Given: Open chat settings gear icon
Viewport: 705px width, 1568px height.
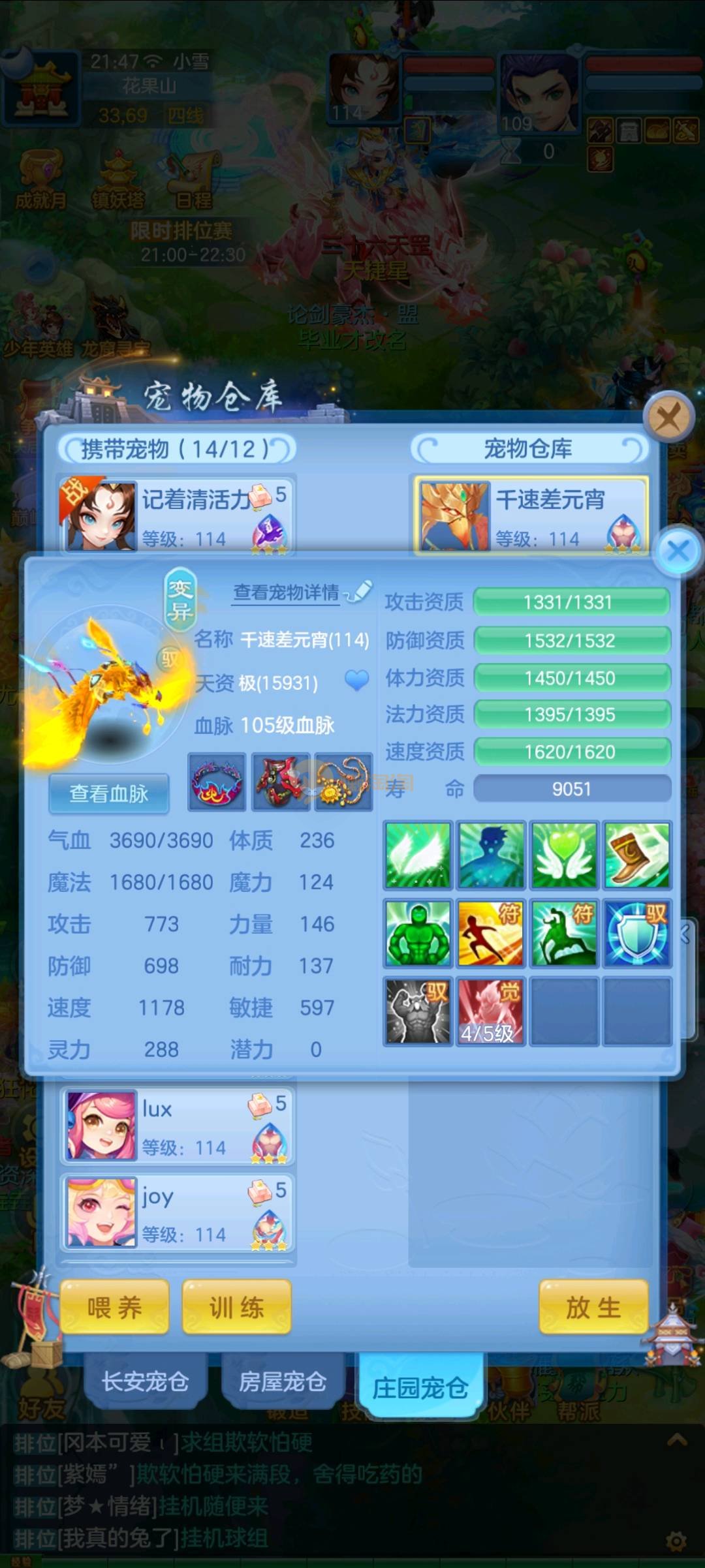Looking at the screenshot, I should [x=676, y=1542].
